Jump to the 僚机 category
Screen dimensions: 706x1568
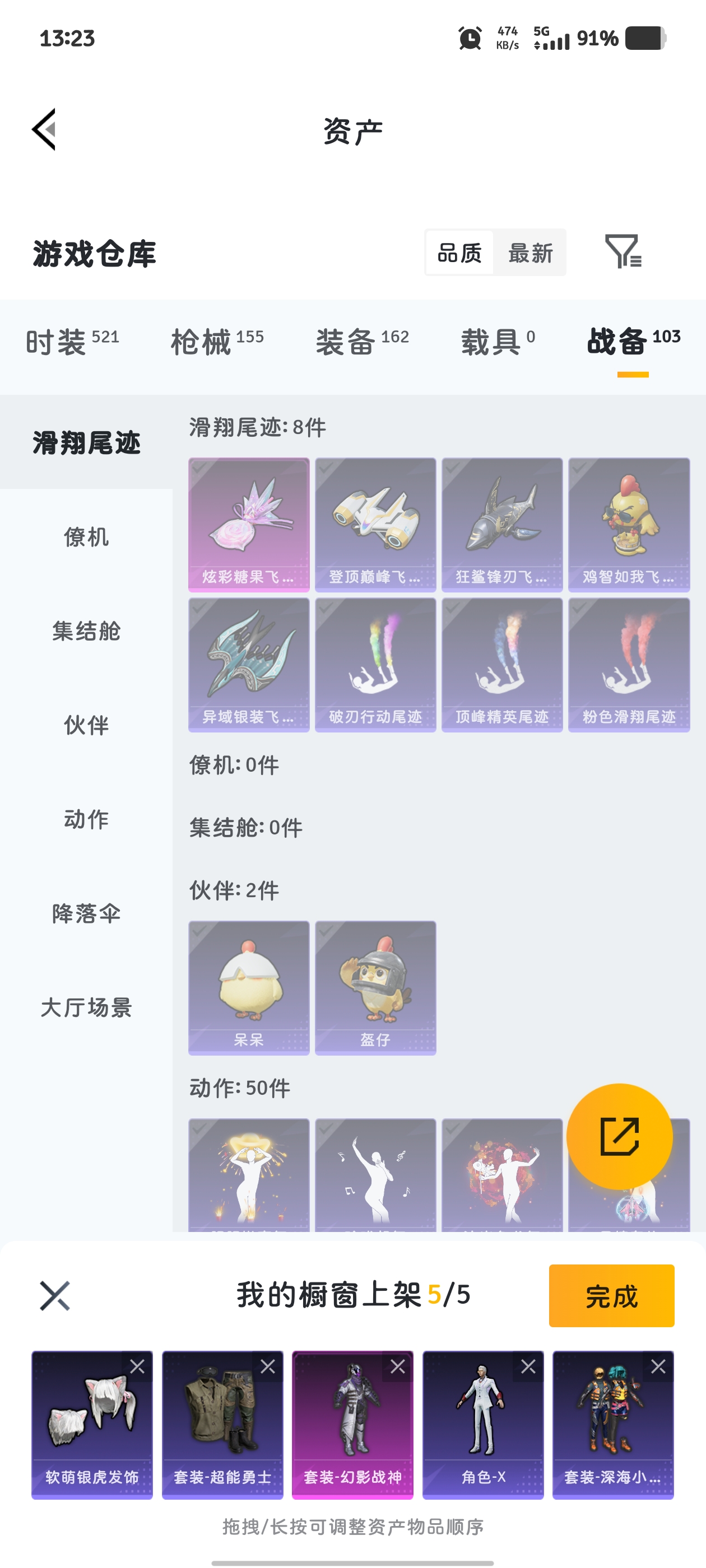86,537
